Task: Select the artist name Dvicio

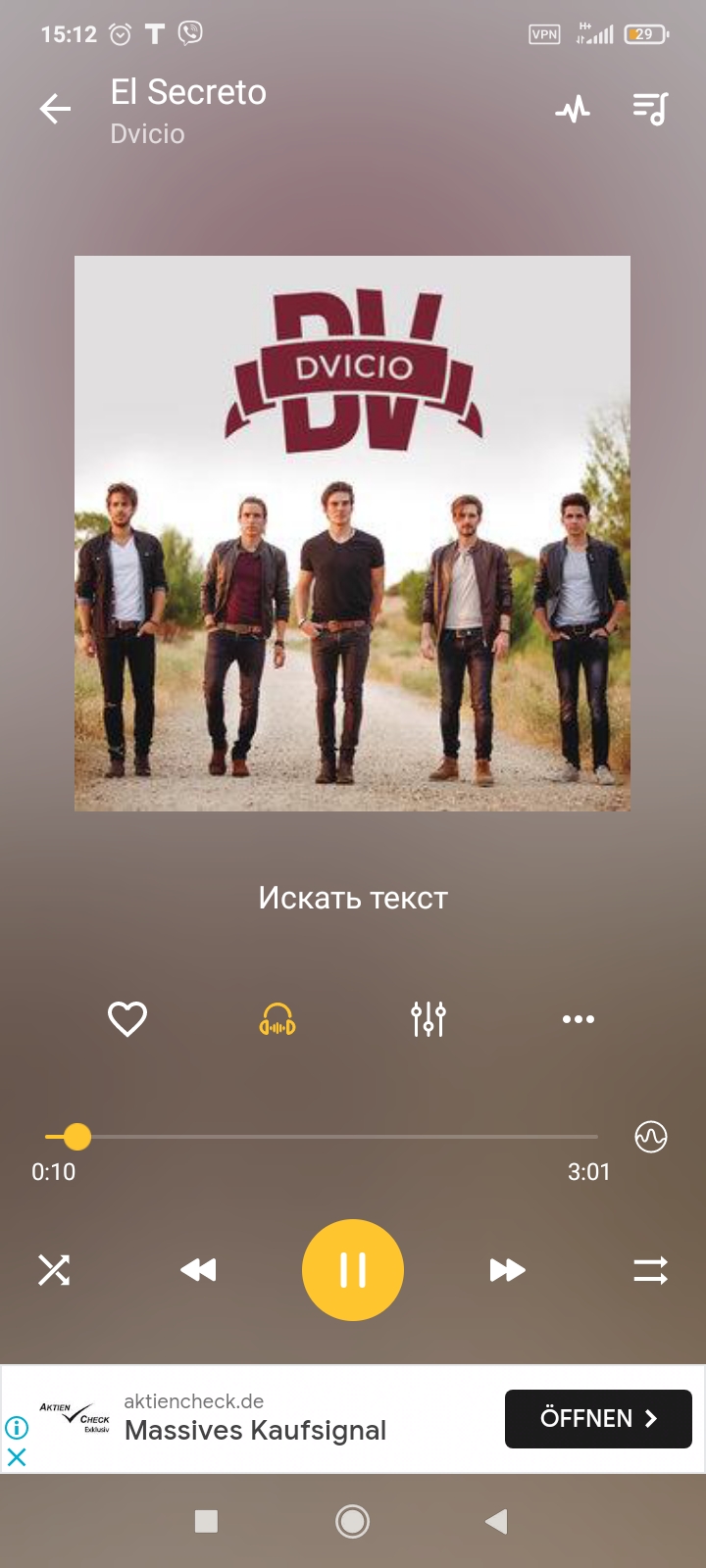Action: [x=147, y=134]
